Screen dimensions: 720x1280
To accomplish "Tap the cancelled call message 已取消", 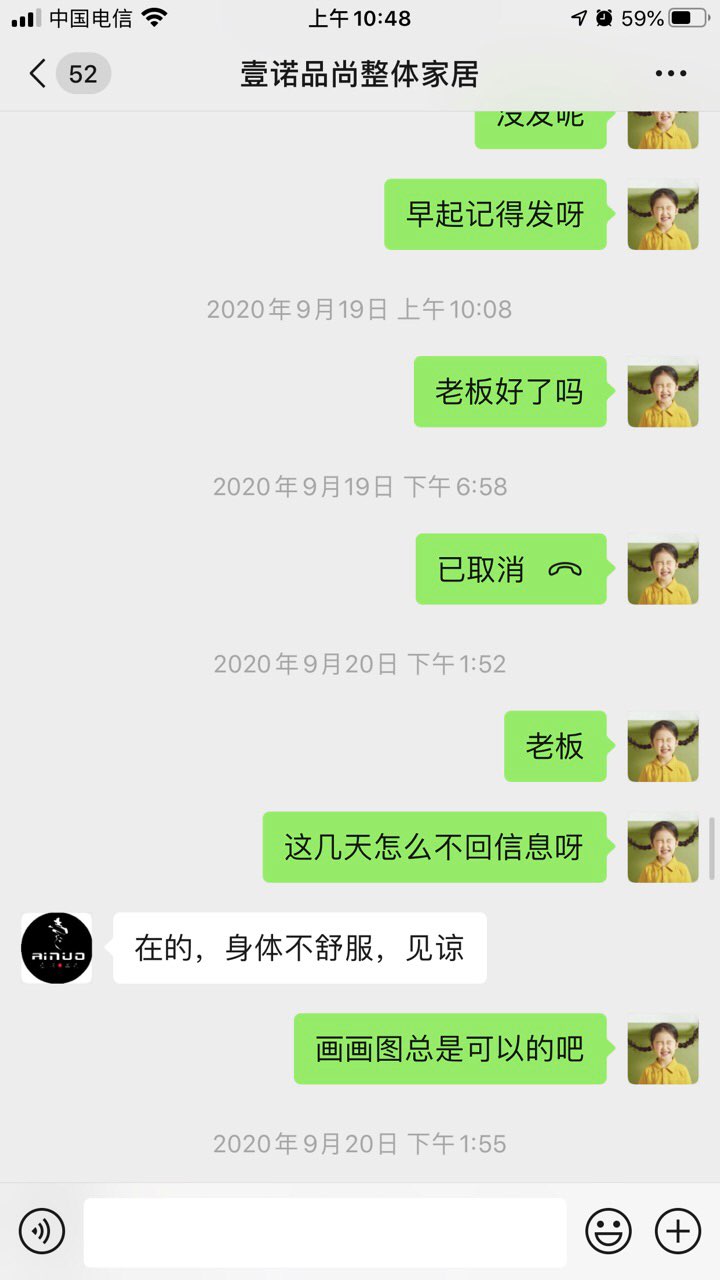I will click(510, 569).
